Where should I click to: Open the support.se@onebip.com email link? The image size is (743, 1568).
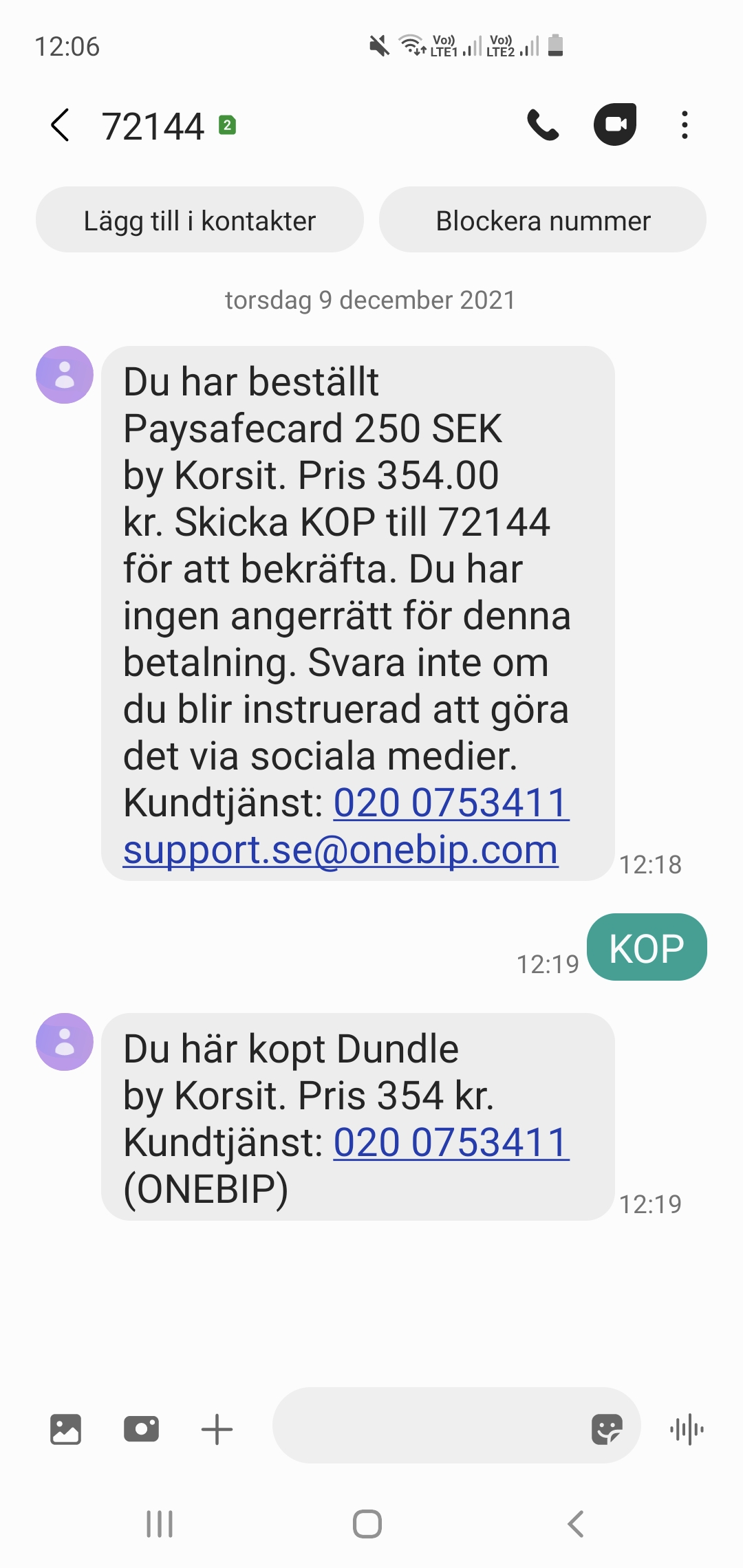(x=341, y=850)
